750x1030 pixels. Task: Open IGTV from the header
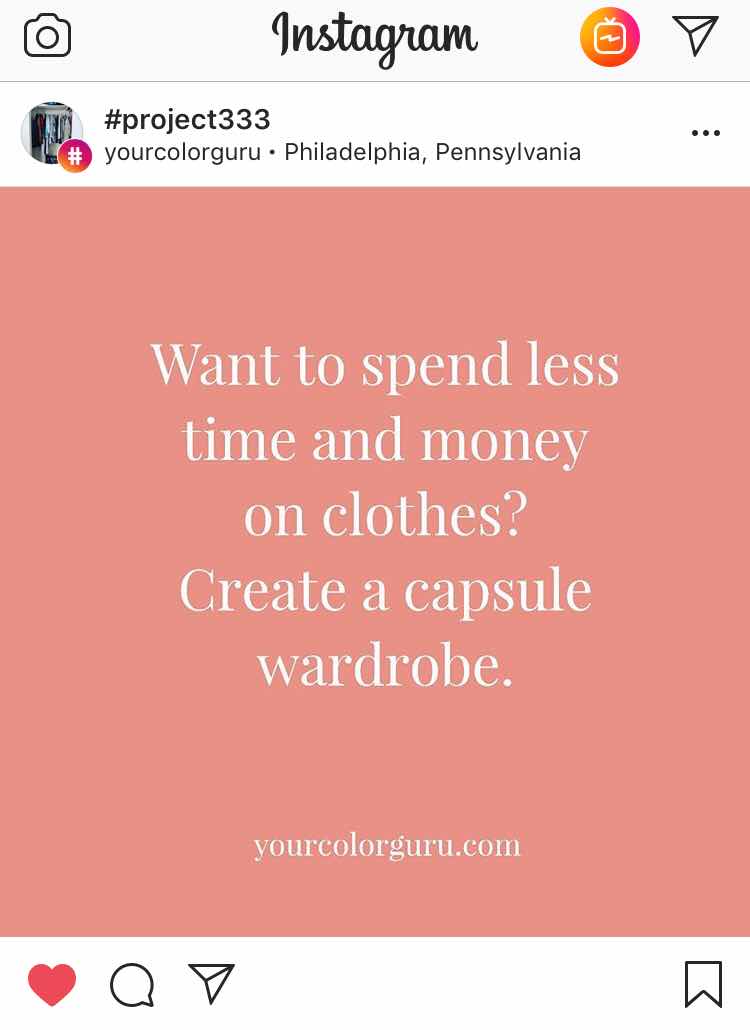610,38
